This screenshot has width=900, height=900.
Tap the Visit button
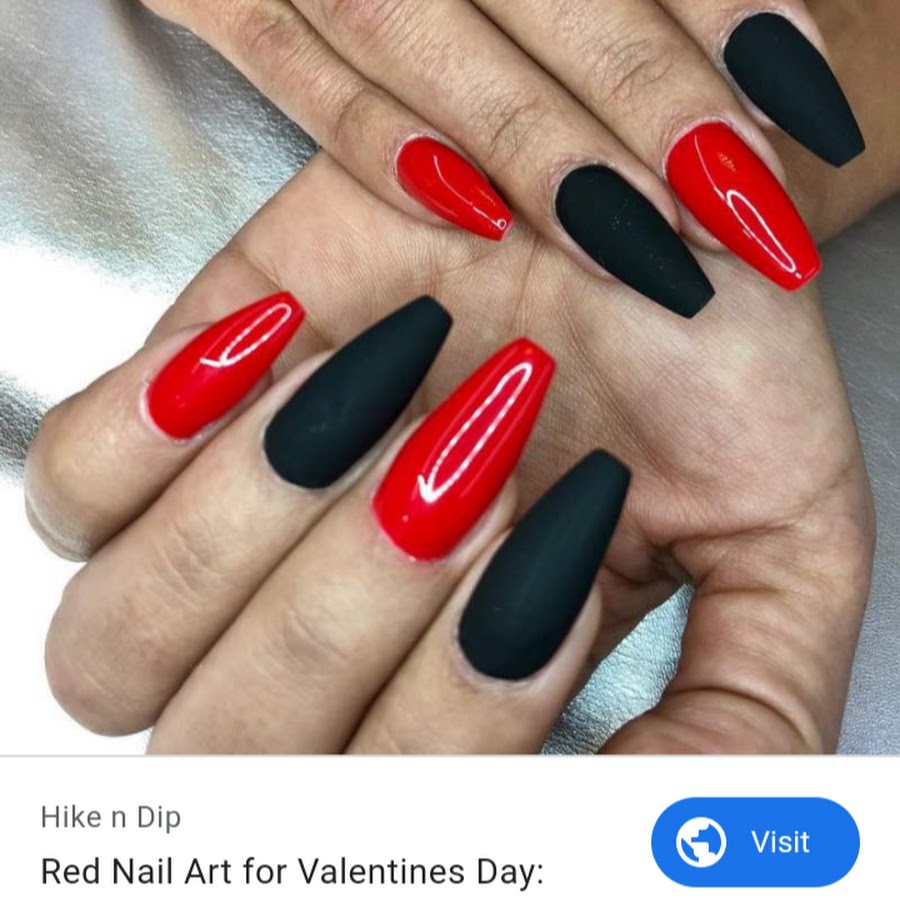click(755, 842)
